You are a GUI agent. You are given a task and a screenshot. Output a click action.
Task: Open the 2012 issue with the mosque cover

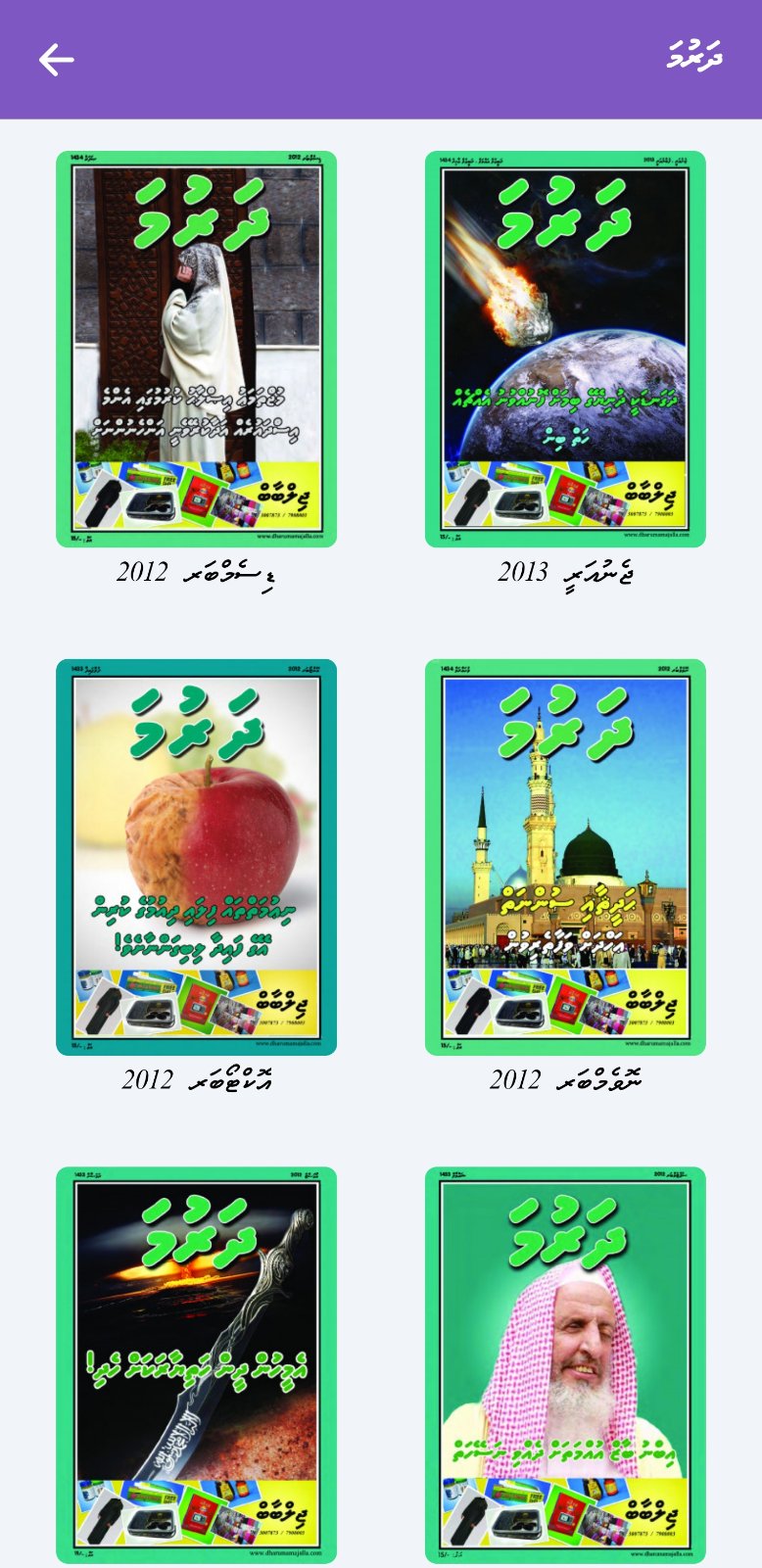(565, 857)
